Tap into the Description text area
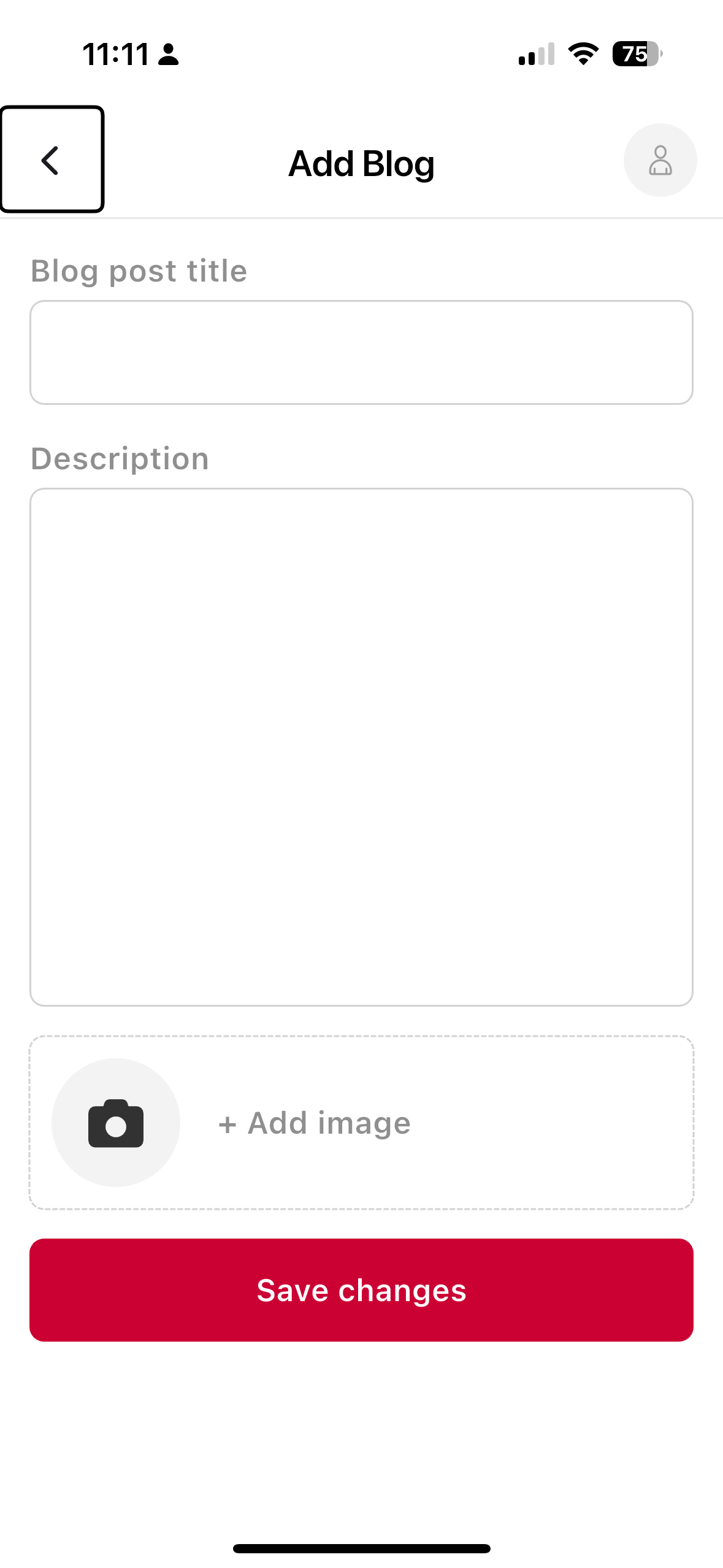723x1568 pixels. [x=361, y=747]
